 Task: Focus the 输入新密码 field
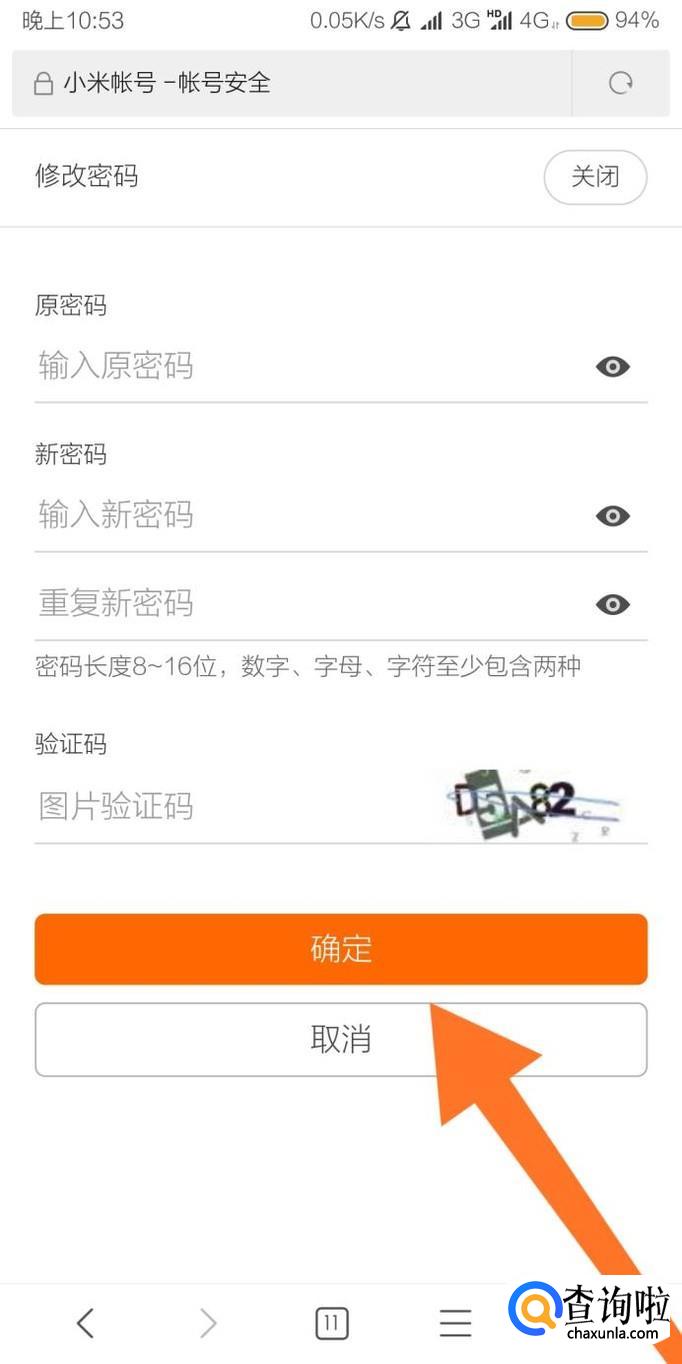pyautogui.click(x=300, y=516)
